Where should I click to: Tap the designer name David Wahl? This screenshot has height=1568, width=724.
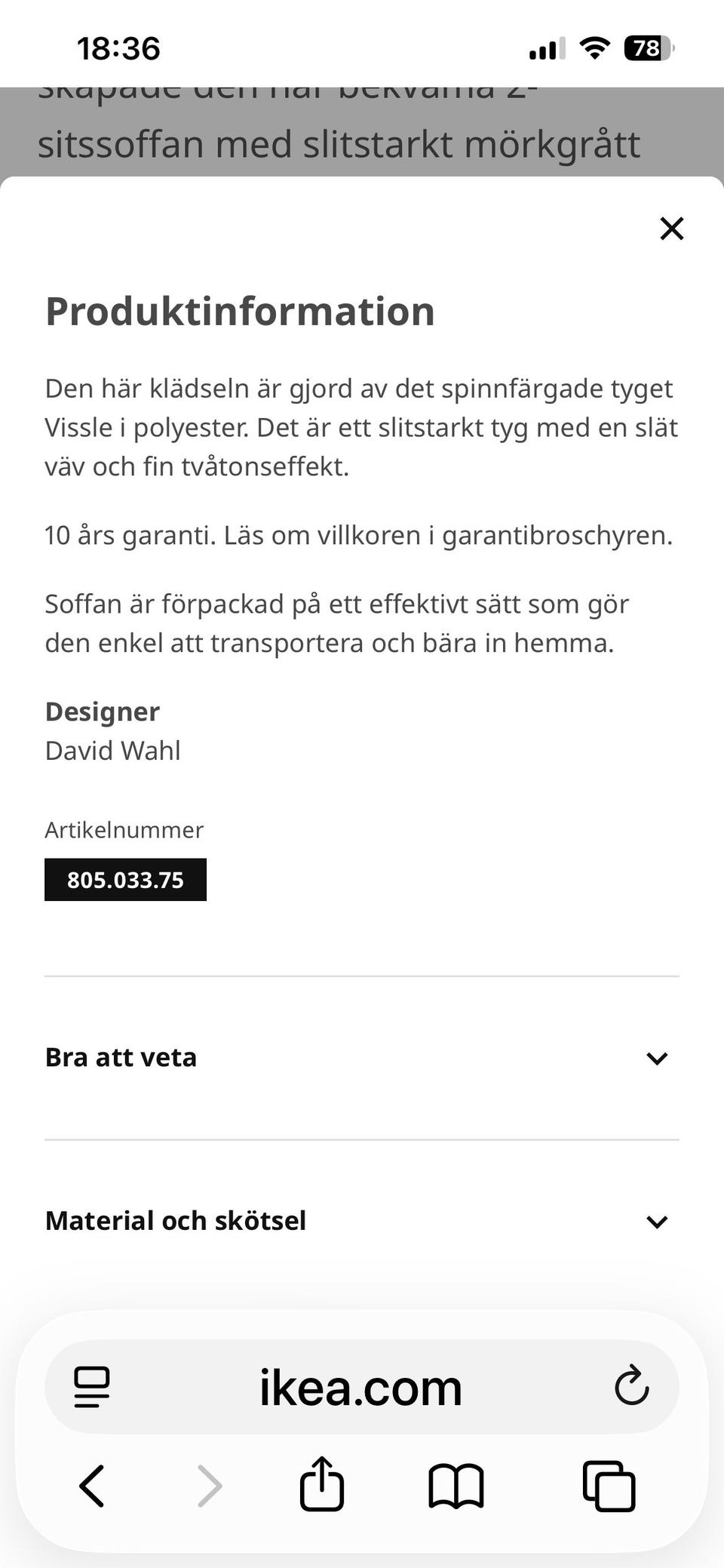click(112, 750)
